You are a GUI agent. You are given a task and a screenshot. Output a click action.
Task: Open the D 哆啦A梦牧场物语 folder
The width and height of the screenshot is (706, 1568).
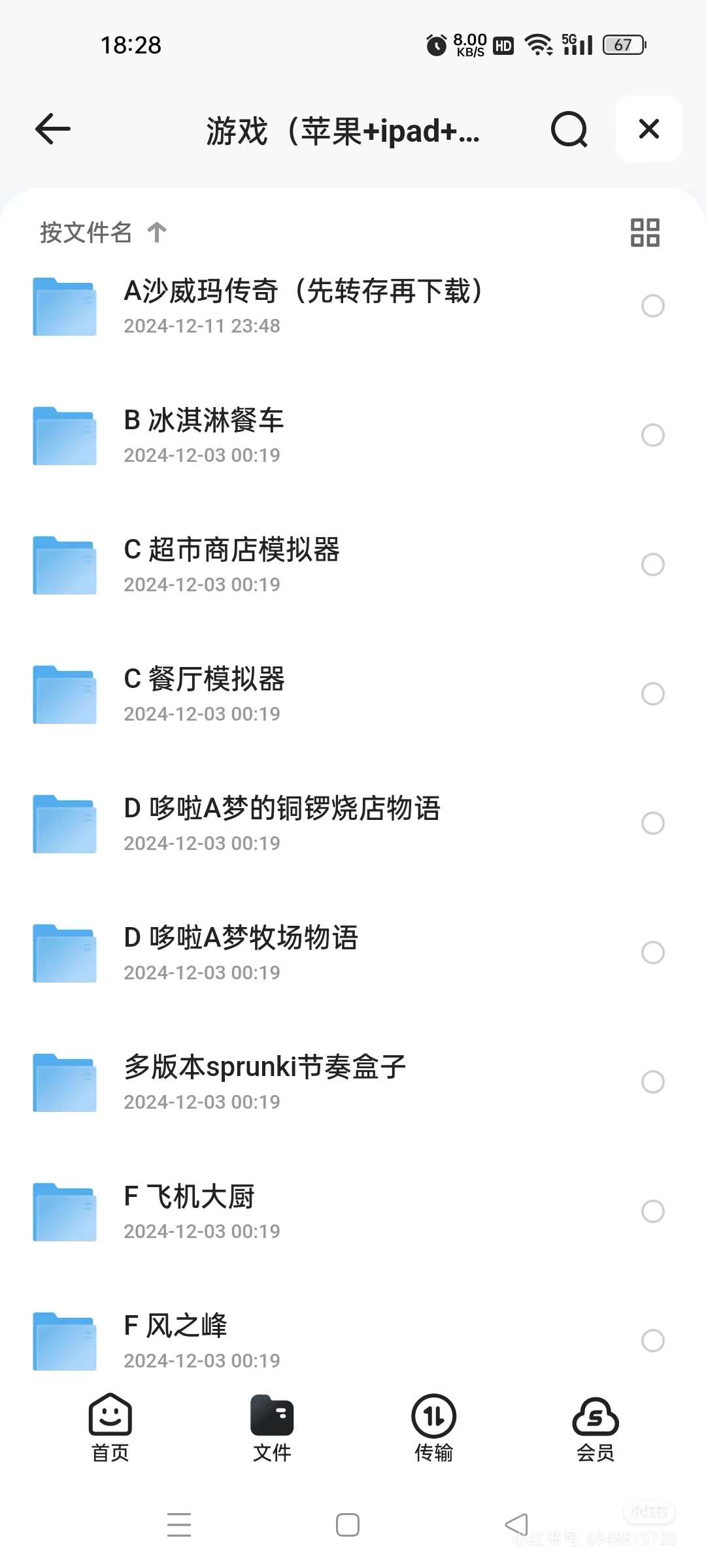tap(241, 953)
